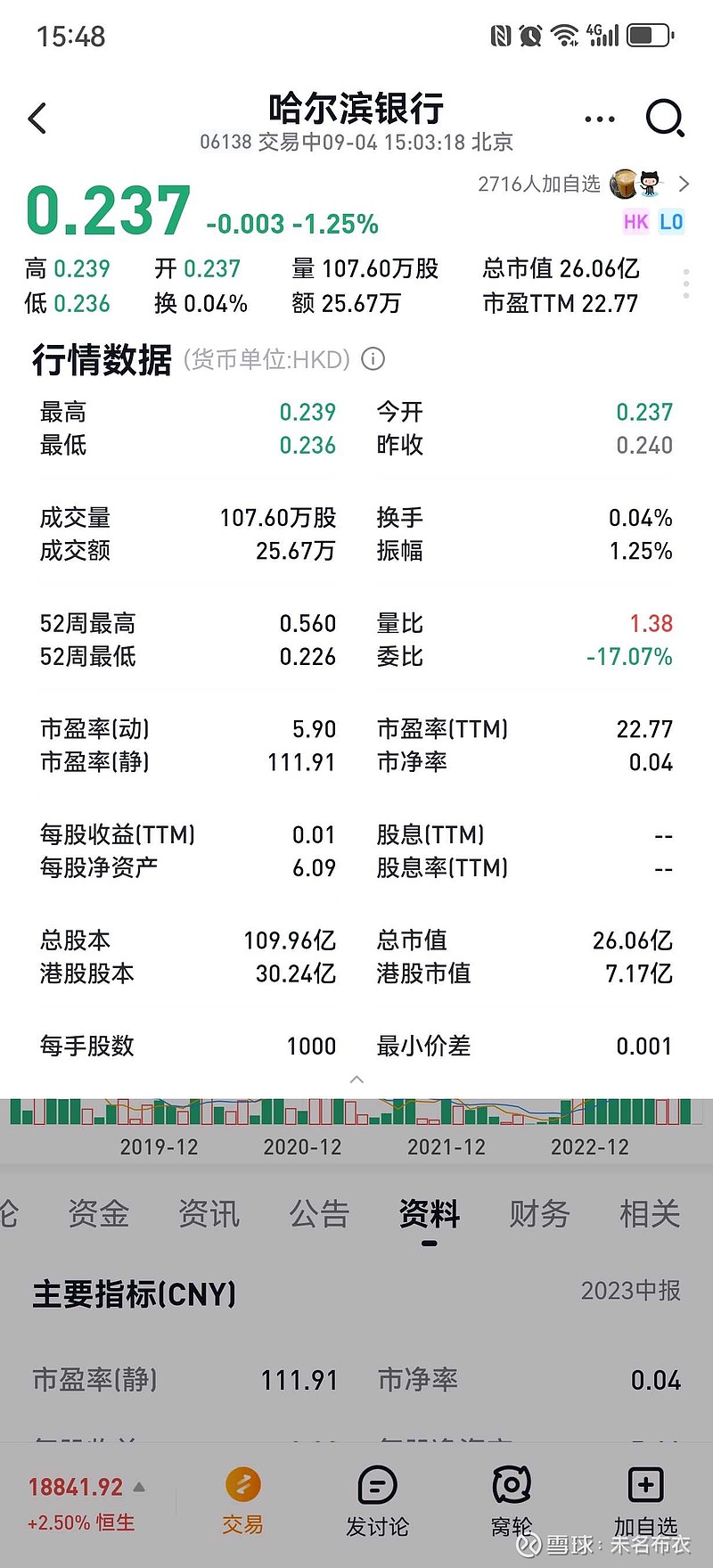713x1568 pixels.
Task: View the 2716 users who added this stock
Action: [584, 184]
